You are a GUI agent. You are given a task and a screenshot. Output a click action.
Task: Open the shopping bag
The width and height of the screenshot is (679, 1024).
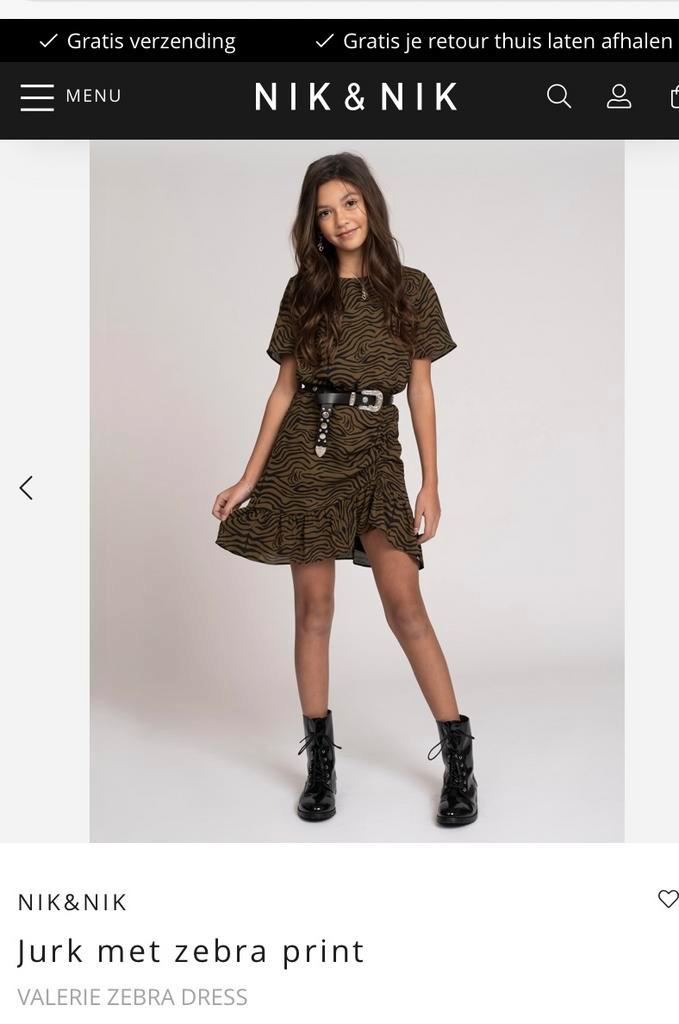pyautogui.click(x=674, y=97)
